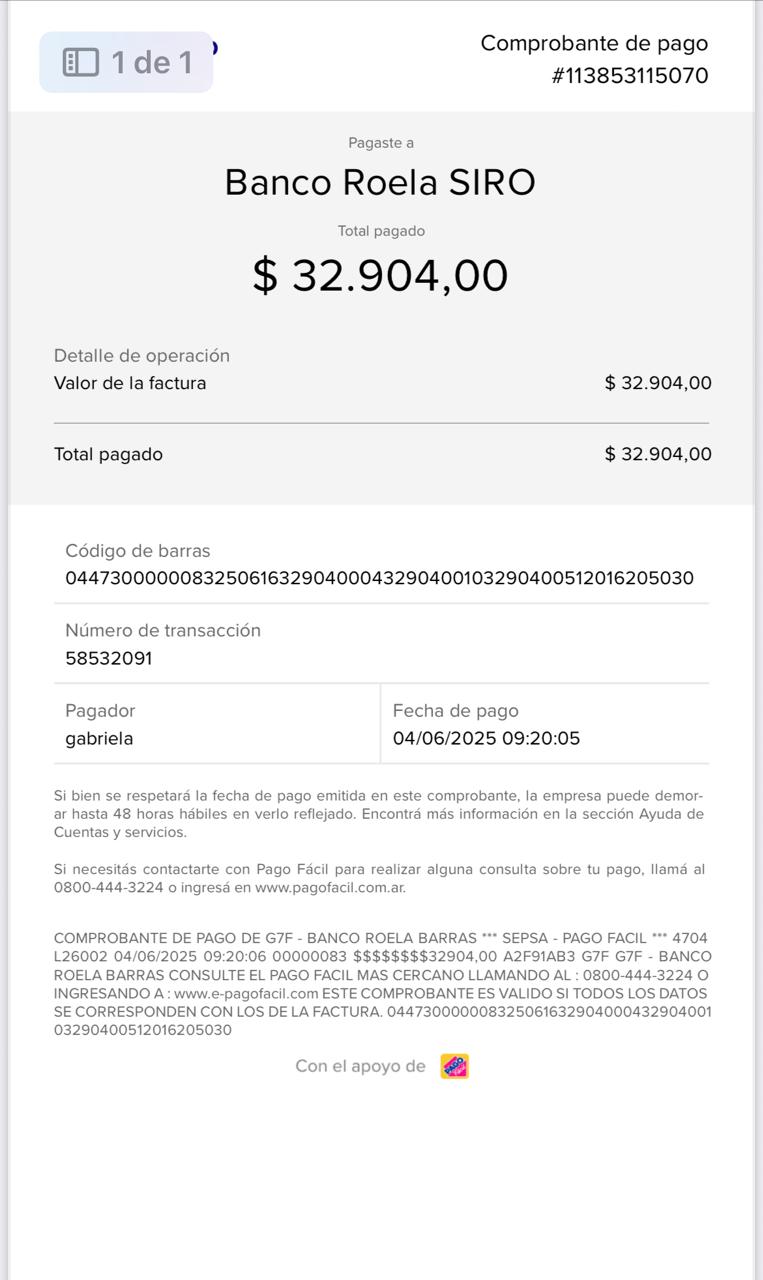Viewport: 763px width, 1280px height.
Task: Tap the 1 de 1 page indicator
Action: [x=127, y=62]
